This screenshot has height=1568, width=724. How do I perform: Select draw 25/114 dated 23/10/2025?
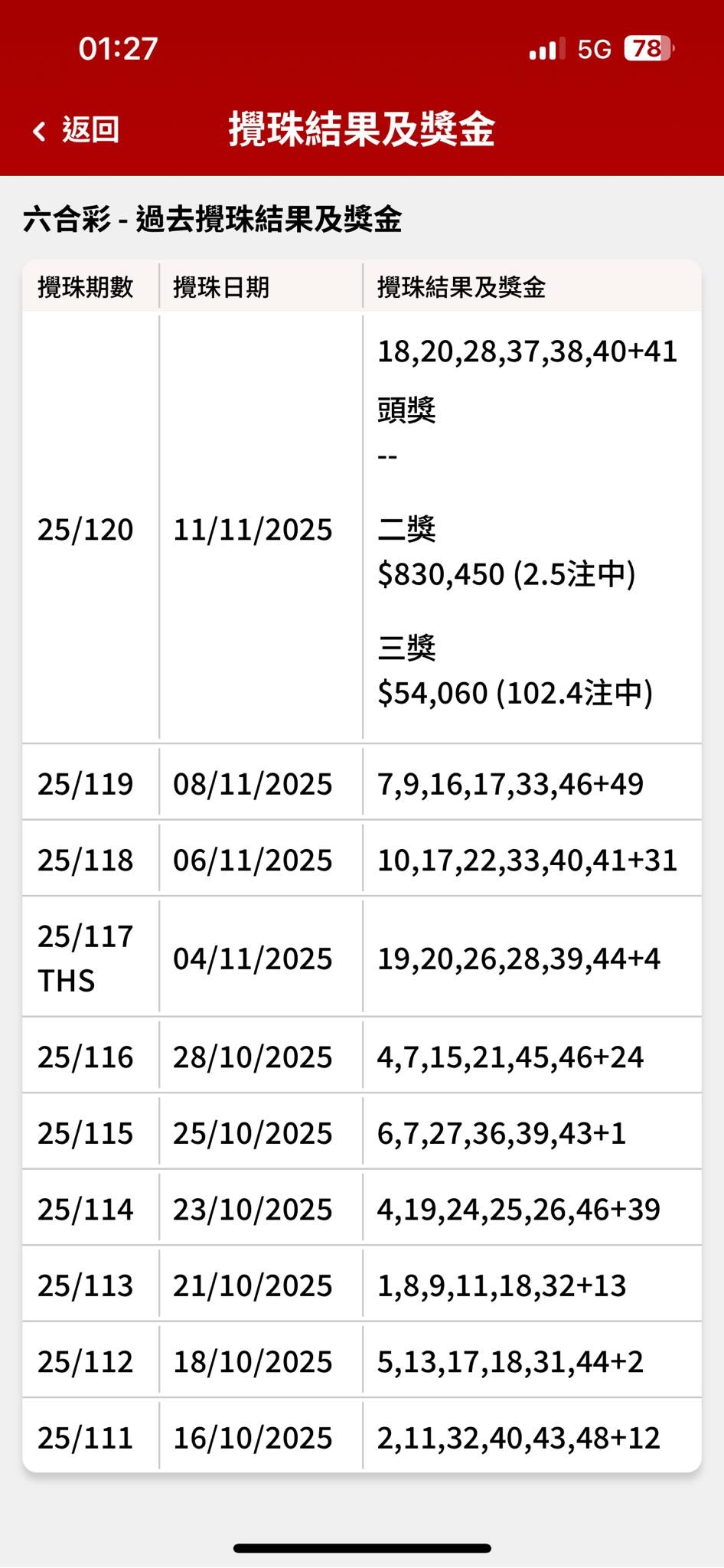362,1208
